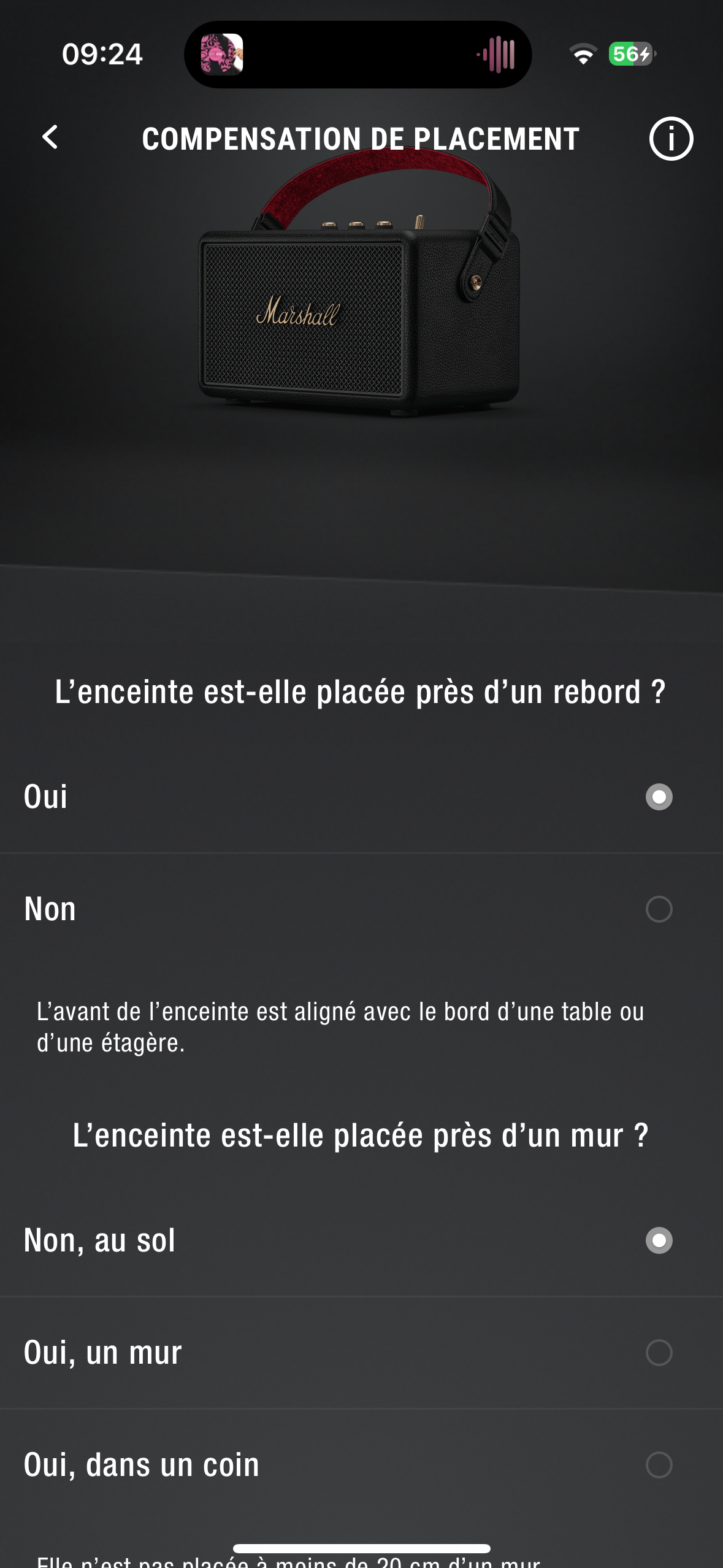Select Oui for near an edge
The height and width of the screenshot is (1568, 723).
(361, 797)
